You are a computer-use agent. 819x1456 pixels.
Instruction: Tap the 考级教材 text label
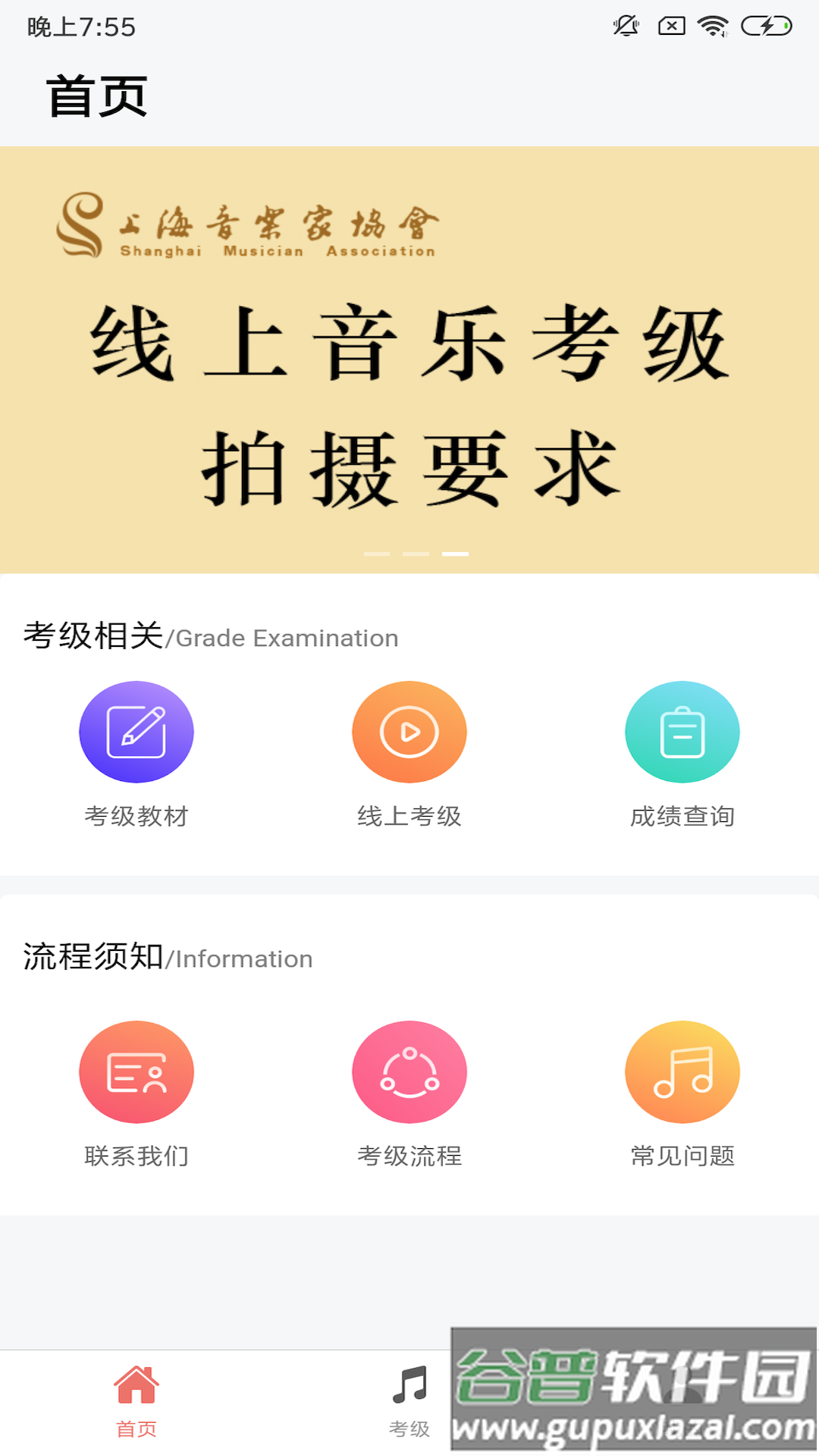(x=136, y=817)
